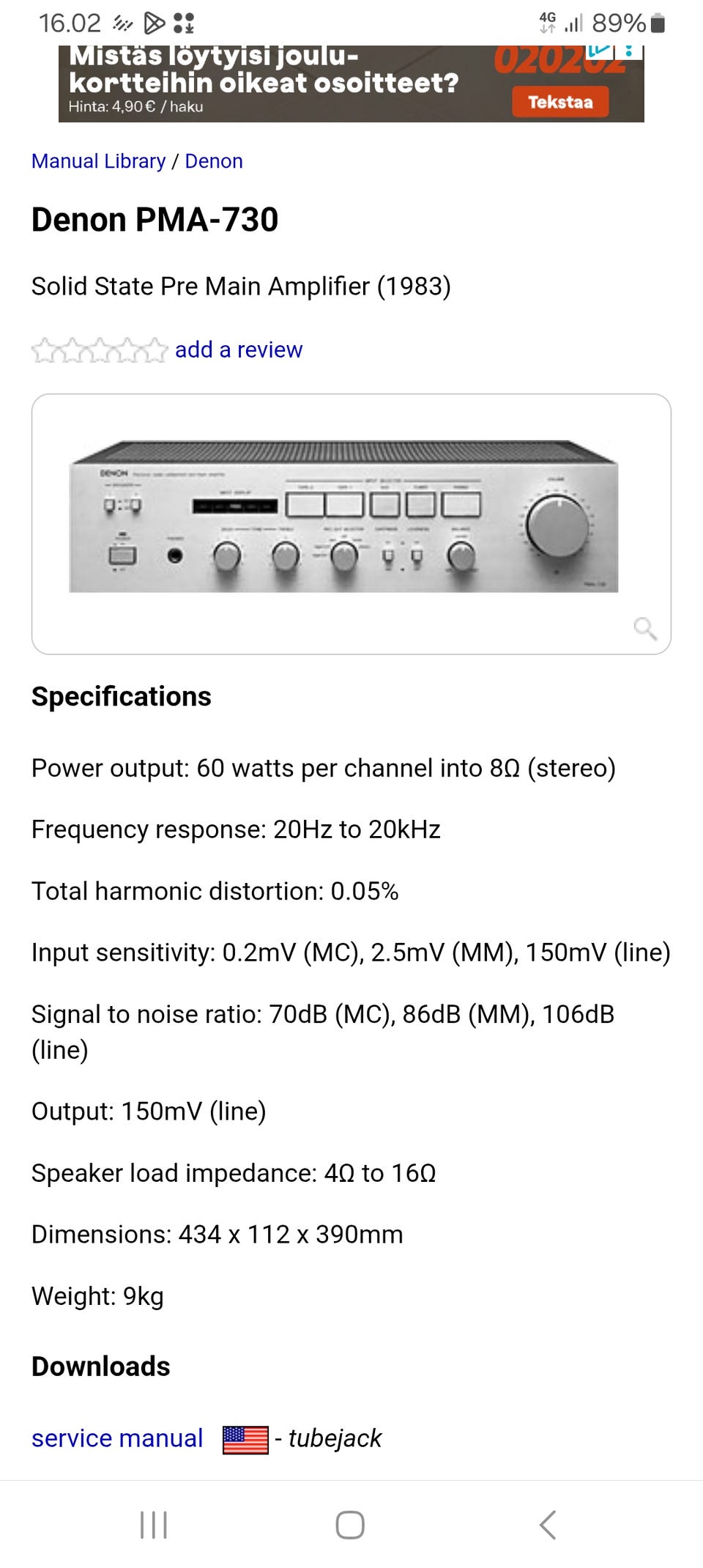Tap the Tekstaa button in the ad banner

560,102
